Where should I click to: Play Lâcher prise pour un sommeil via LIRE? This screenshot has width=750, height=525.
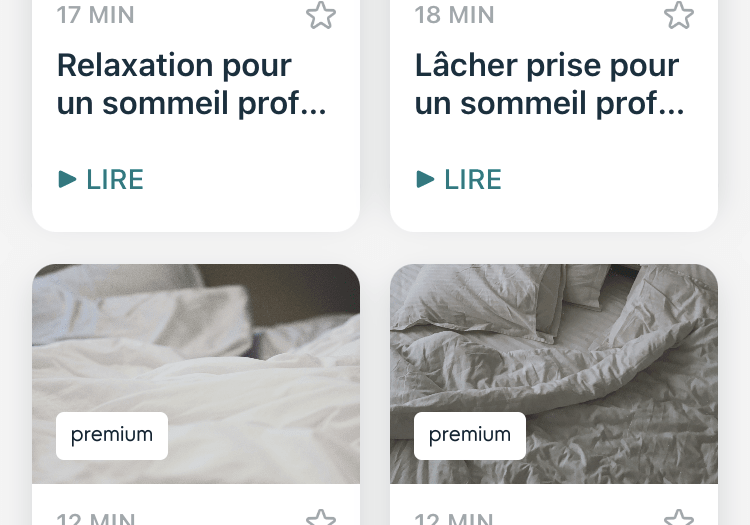click(459, 180)
